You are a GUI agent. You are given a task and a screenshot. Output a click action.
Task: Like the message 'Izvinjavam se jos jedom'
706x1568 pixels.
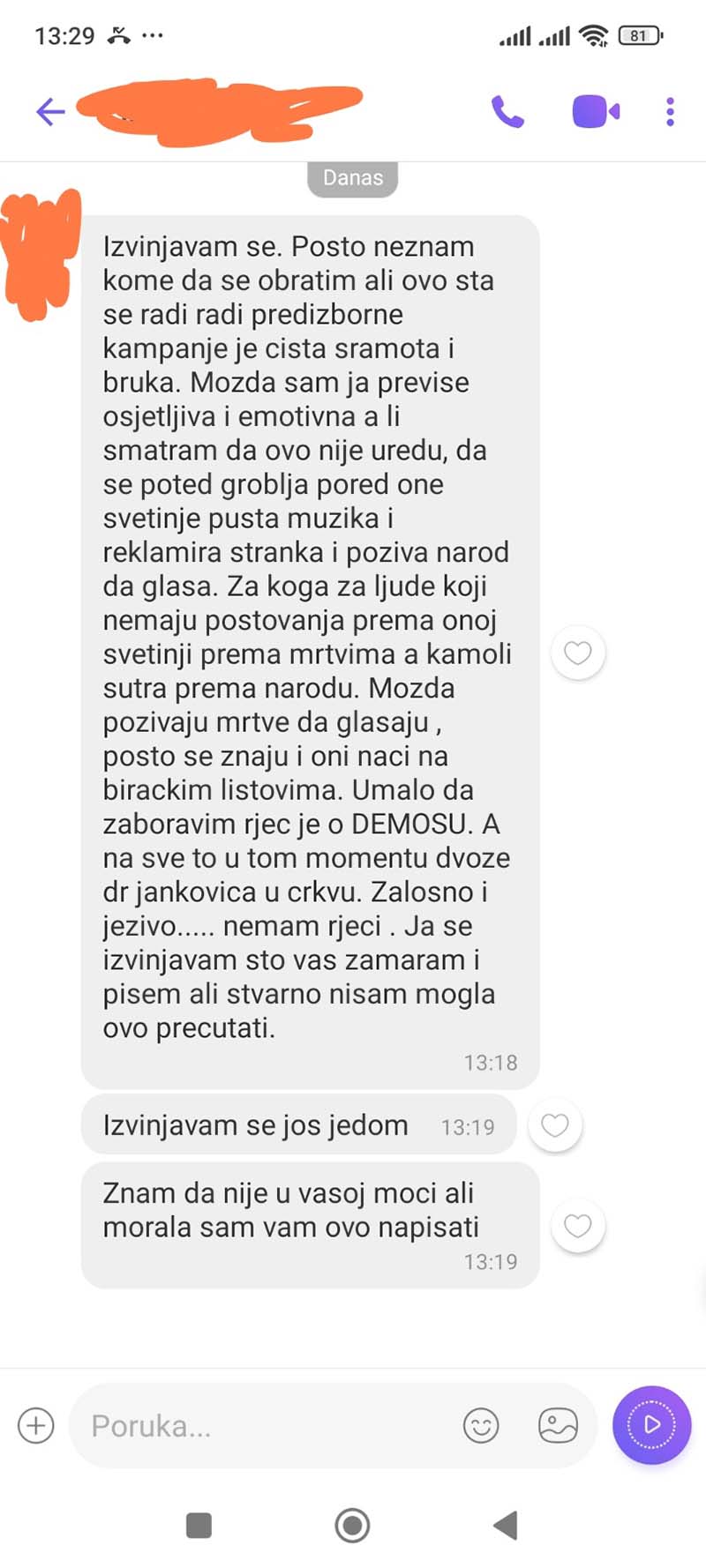coord(555,1125)
